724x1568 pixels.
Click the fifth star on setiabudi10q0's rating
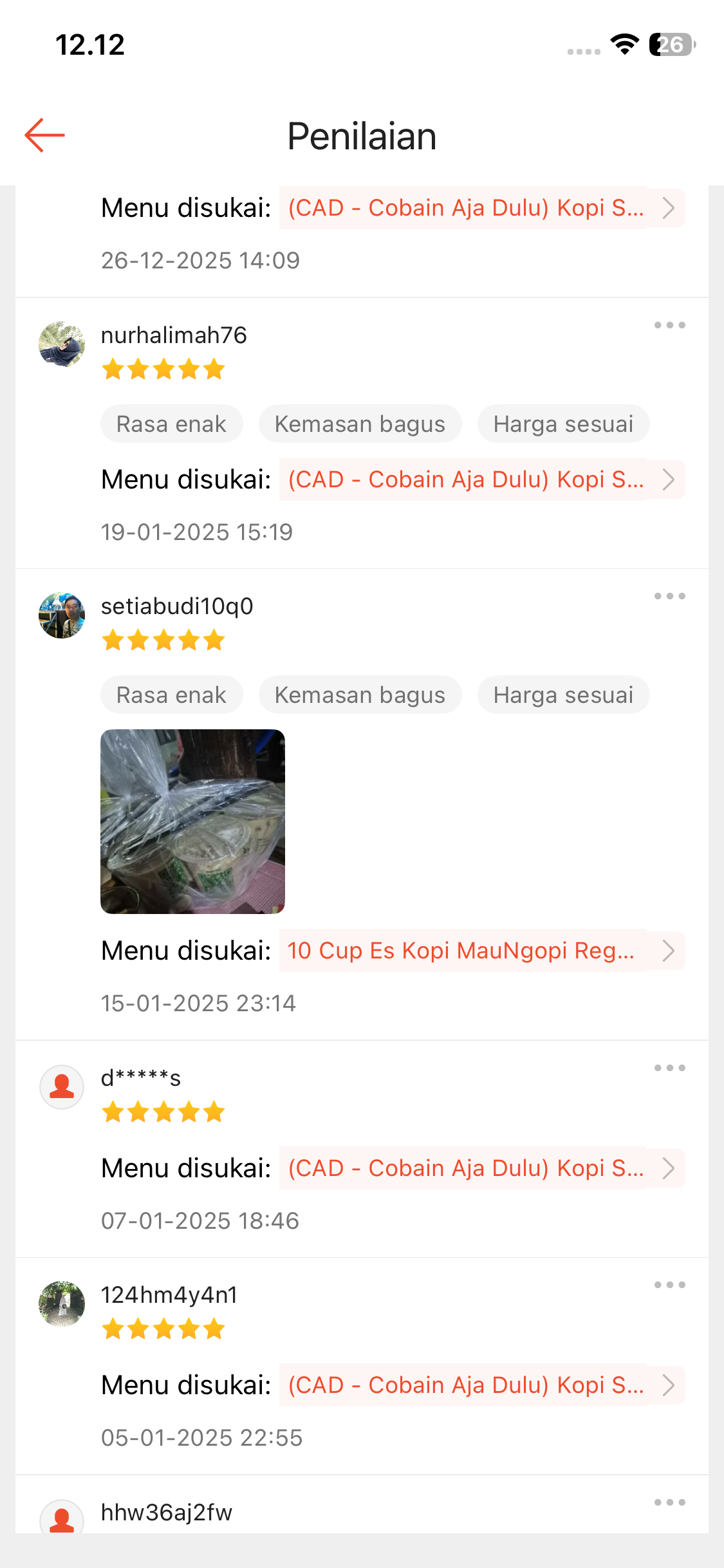[x=213, y=640]
